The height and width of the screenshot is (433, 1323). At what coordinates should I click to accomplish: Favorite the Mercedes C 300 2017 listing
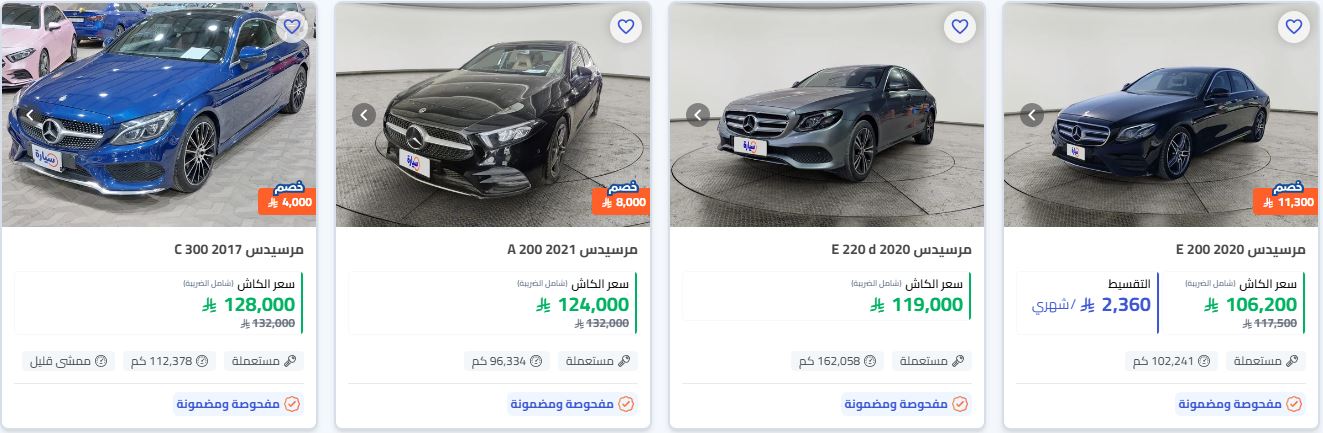point(291,26)
